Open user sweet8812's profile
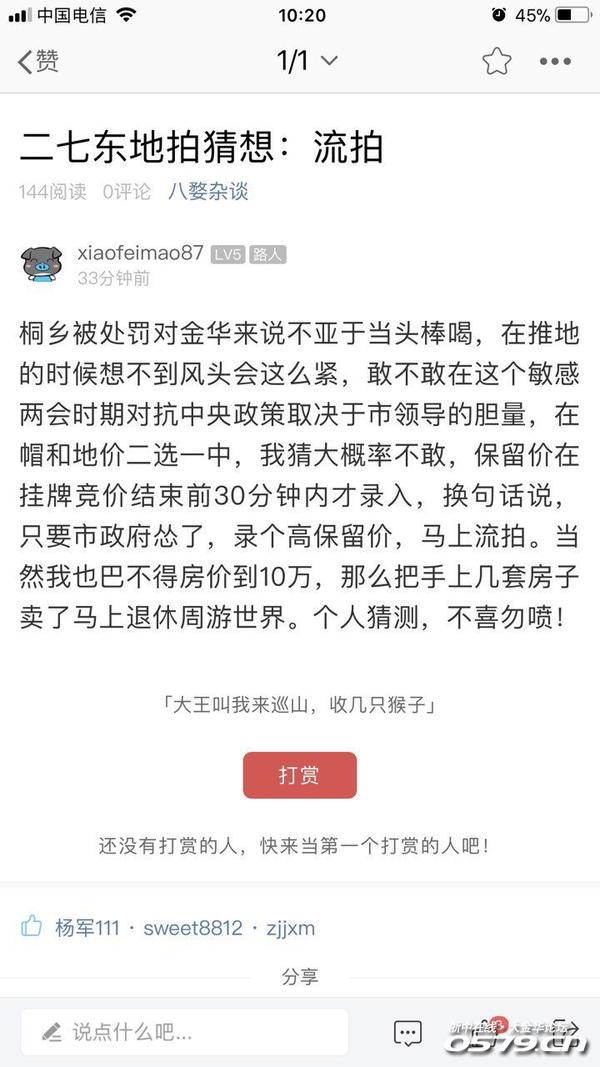 coord(193,928)
